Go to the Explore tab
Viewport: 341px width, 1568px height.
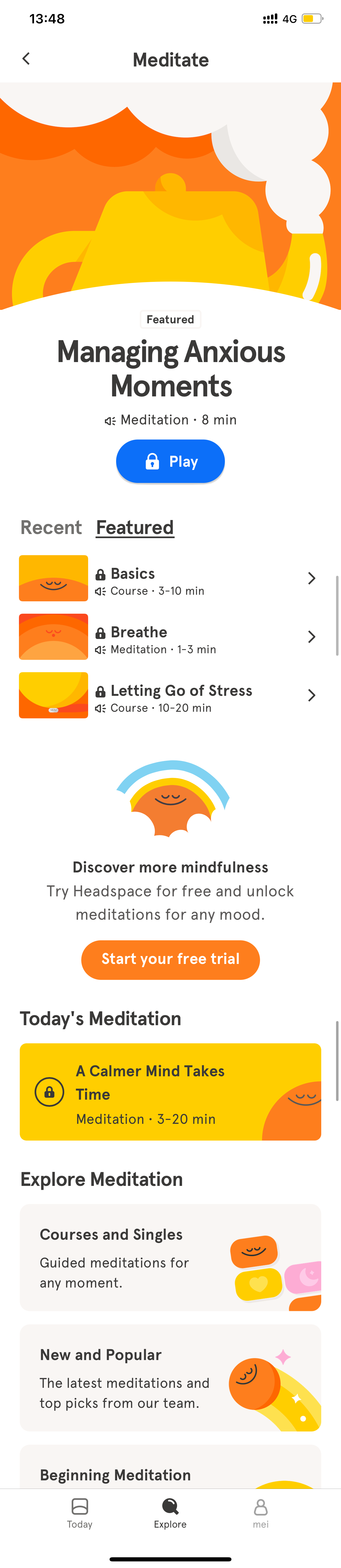point(170,1513)
